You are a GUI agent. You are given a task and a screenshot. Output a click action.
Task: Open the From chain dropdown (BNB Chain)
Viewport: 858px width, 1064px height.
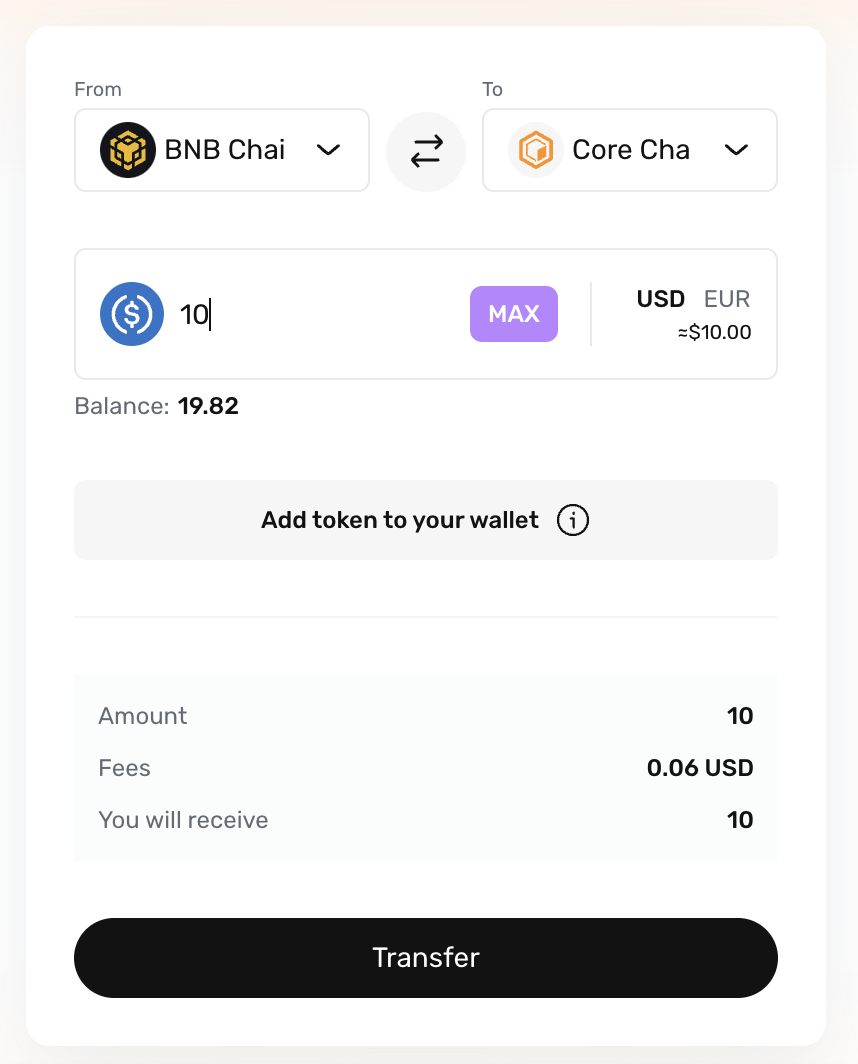click(x=221, y=150)
